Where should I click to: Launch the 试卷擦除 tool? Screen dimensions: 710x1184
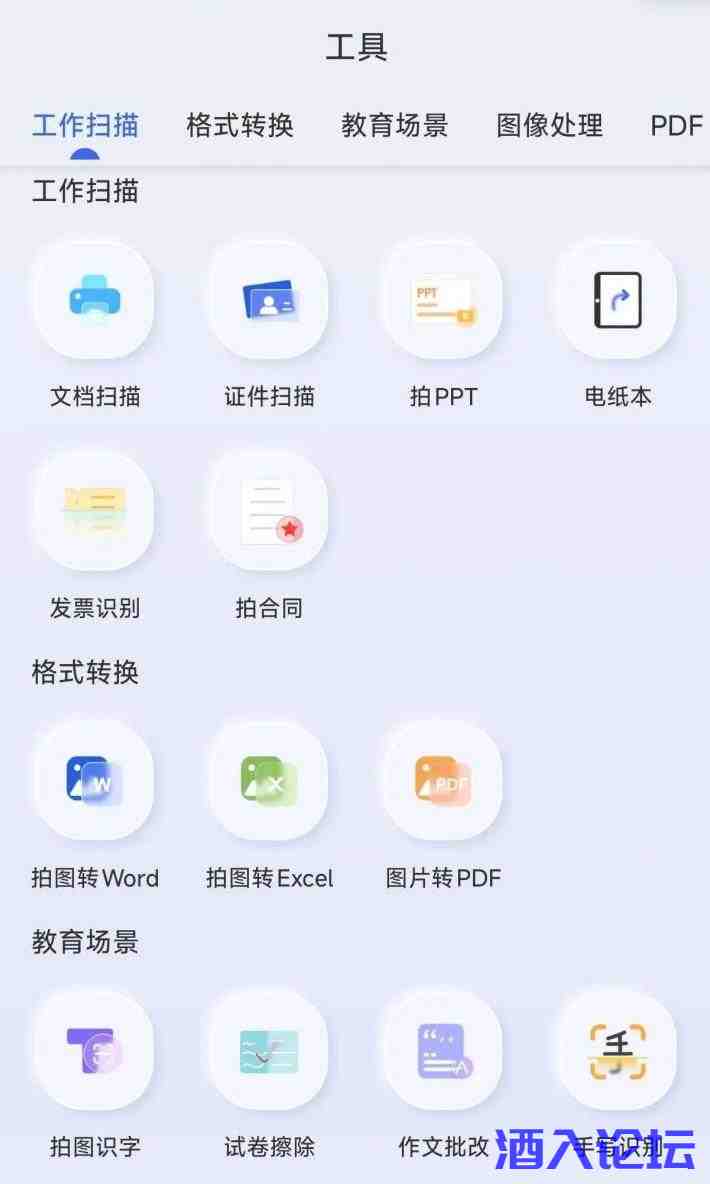tap(268, 1050)
